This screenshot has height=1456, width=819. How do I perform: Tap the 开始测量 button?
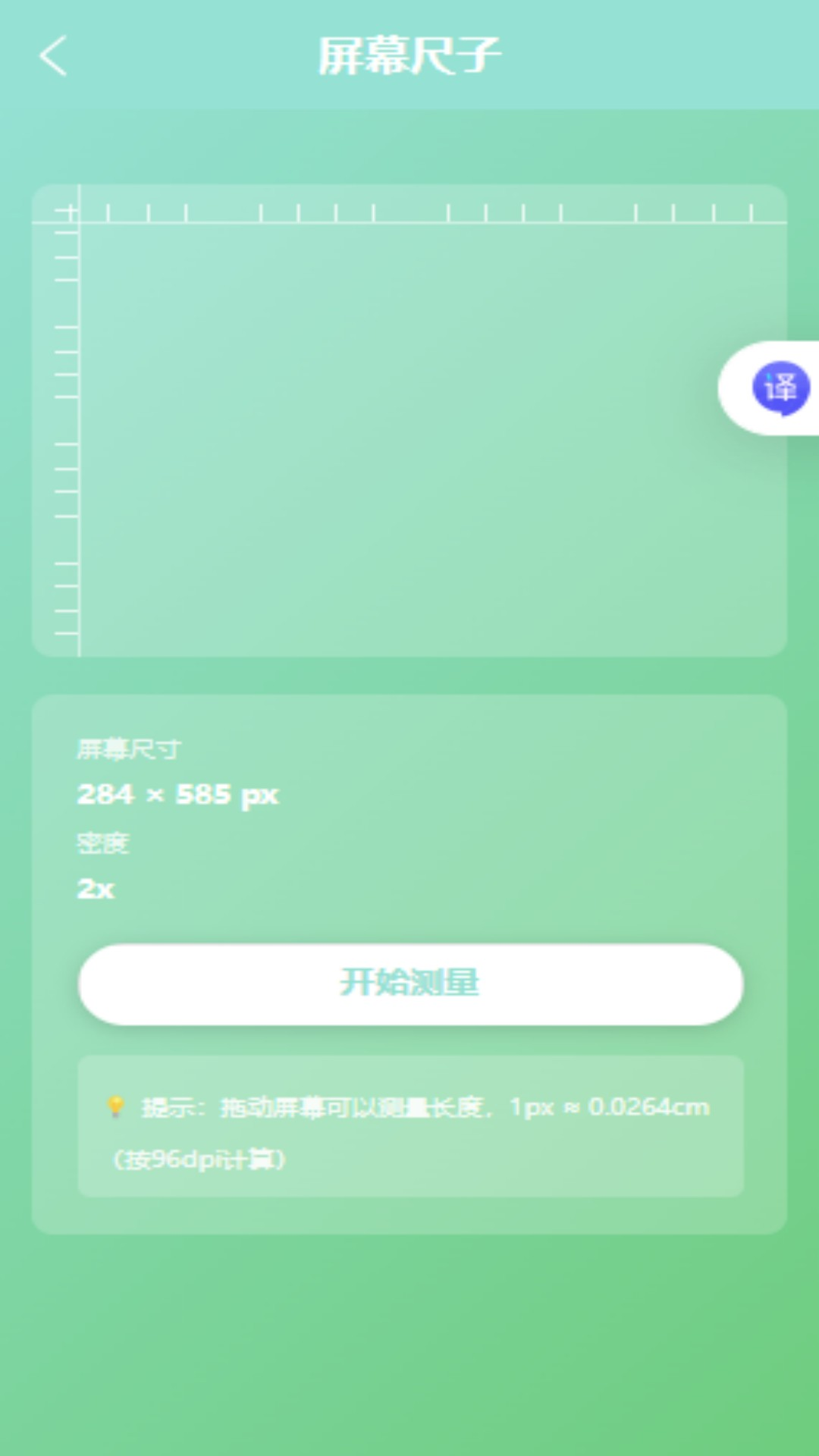410,984
